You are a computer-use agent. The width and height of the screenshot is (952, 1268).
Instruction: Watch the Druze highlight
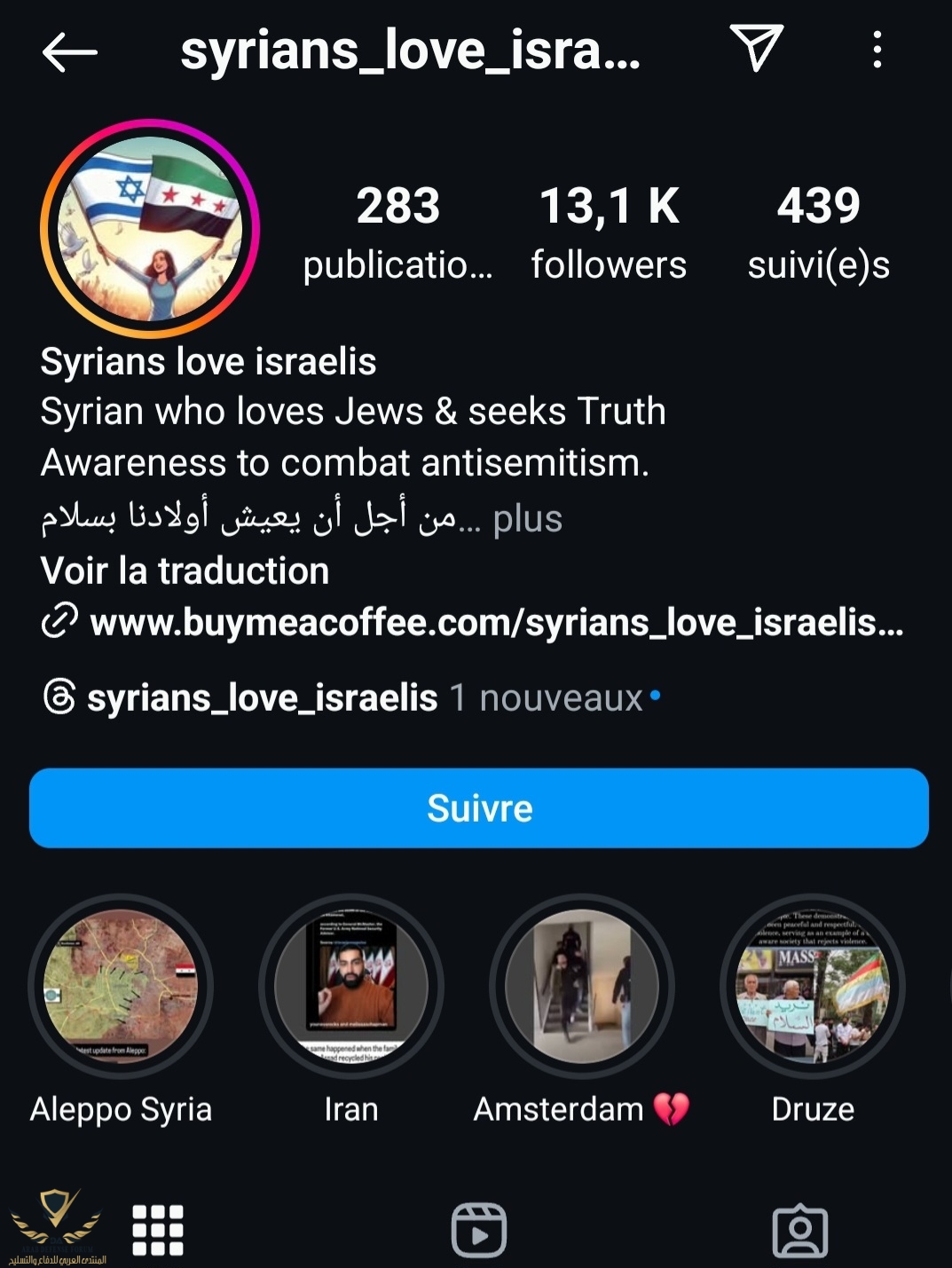(813, 986)
